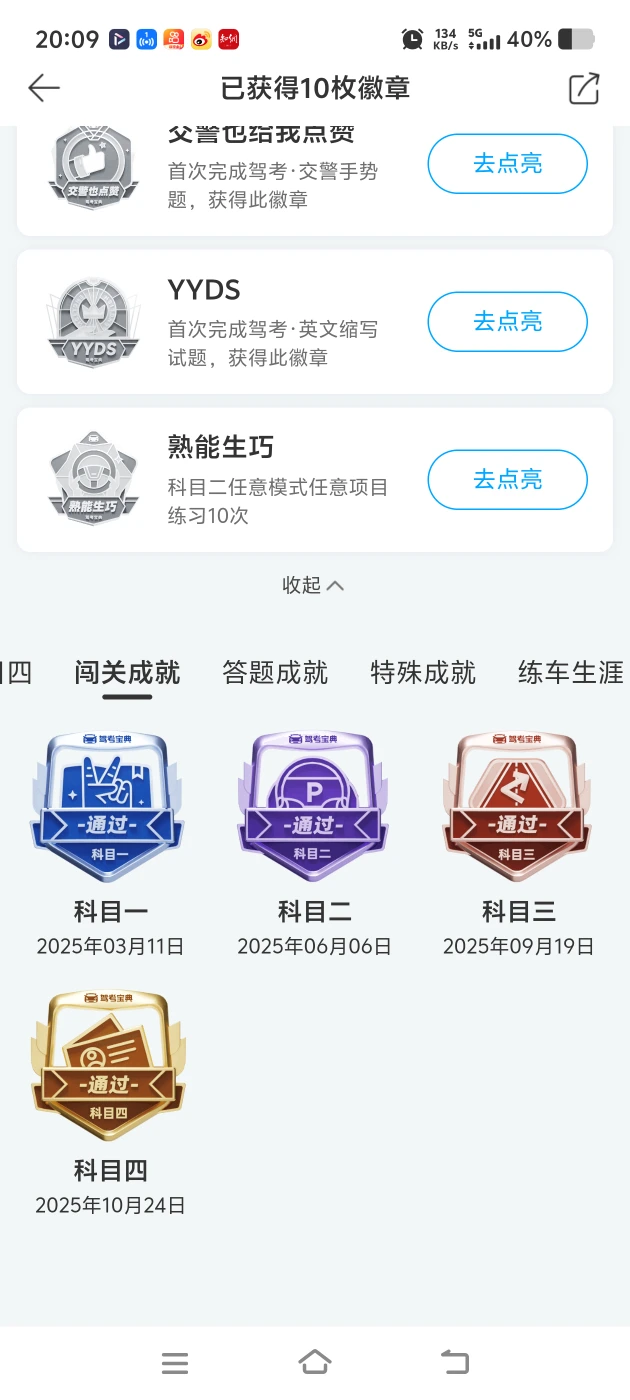This screenshot has height=1400, width=630.
Task: Switch to the 练车生涯 tab
Action: click(570, 673)
